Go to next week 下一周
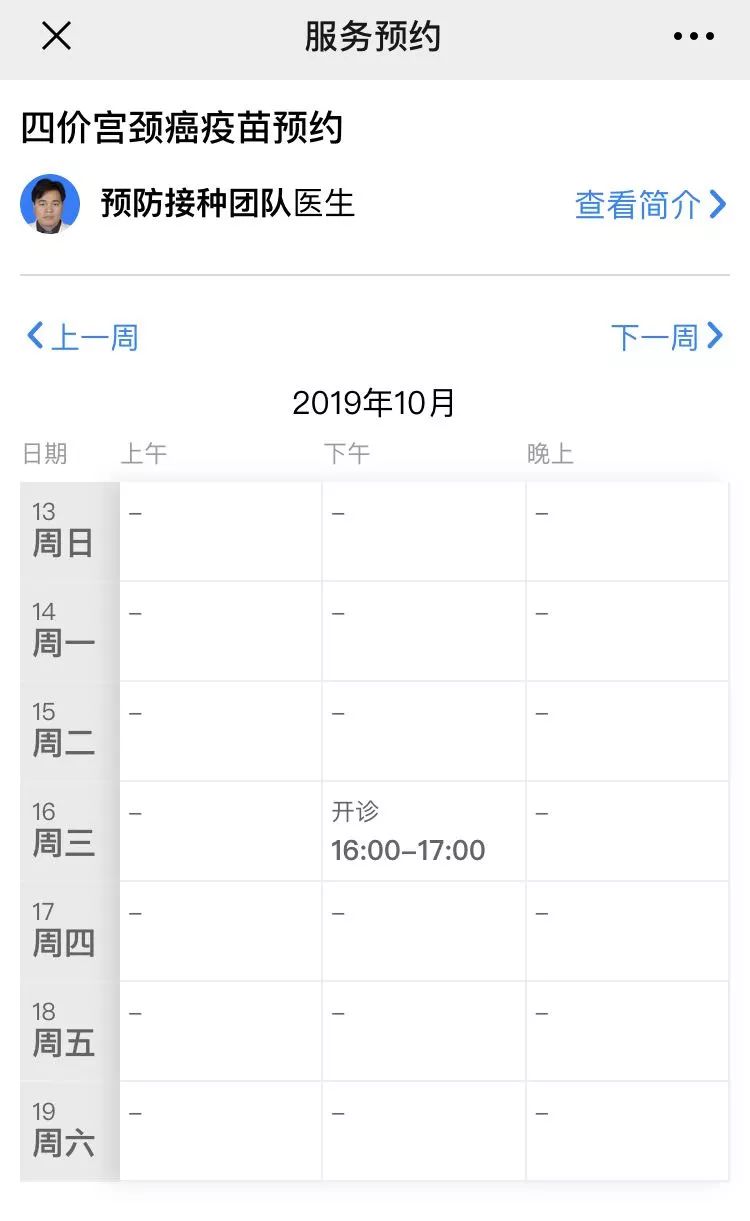The height and width of the screenshot is (1221, 750). point(667,337)
